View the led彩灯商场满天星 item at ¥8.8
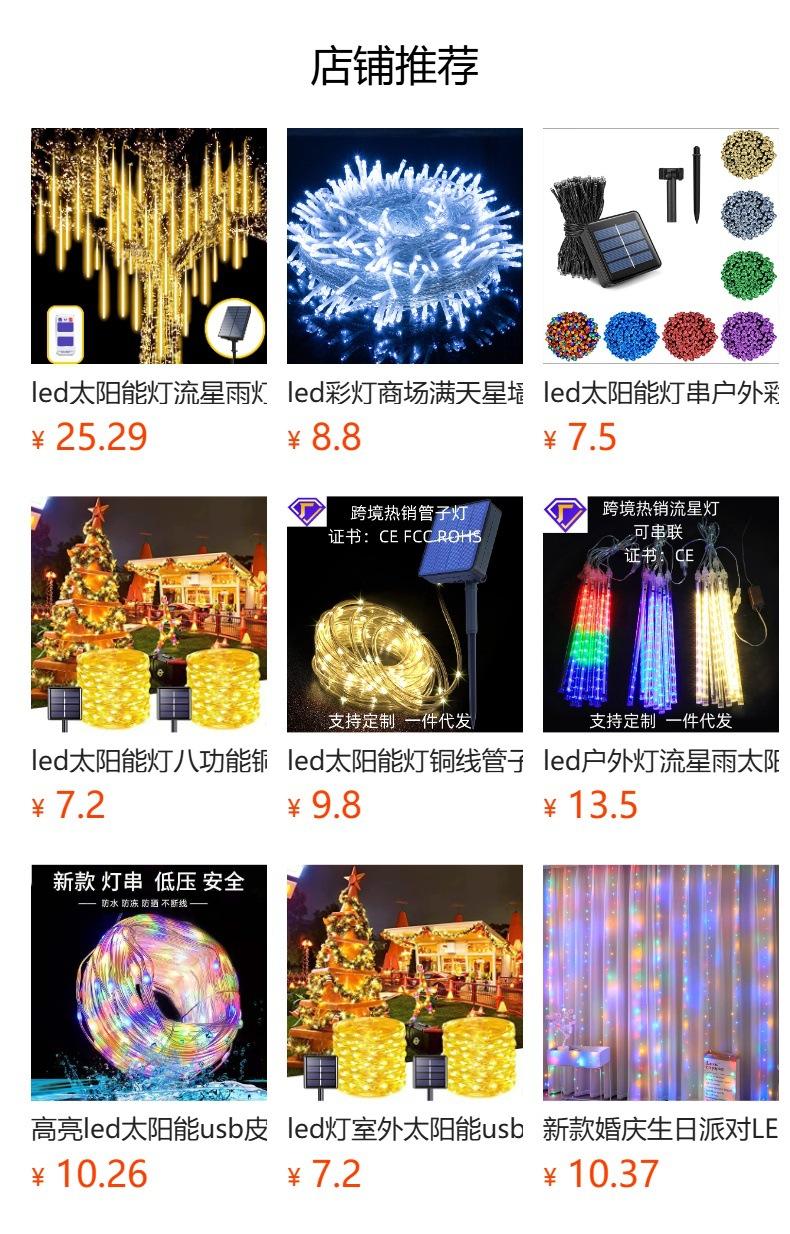The image size is (790, 1234). pos(405,246)
